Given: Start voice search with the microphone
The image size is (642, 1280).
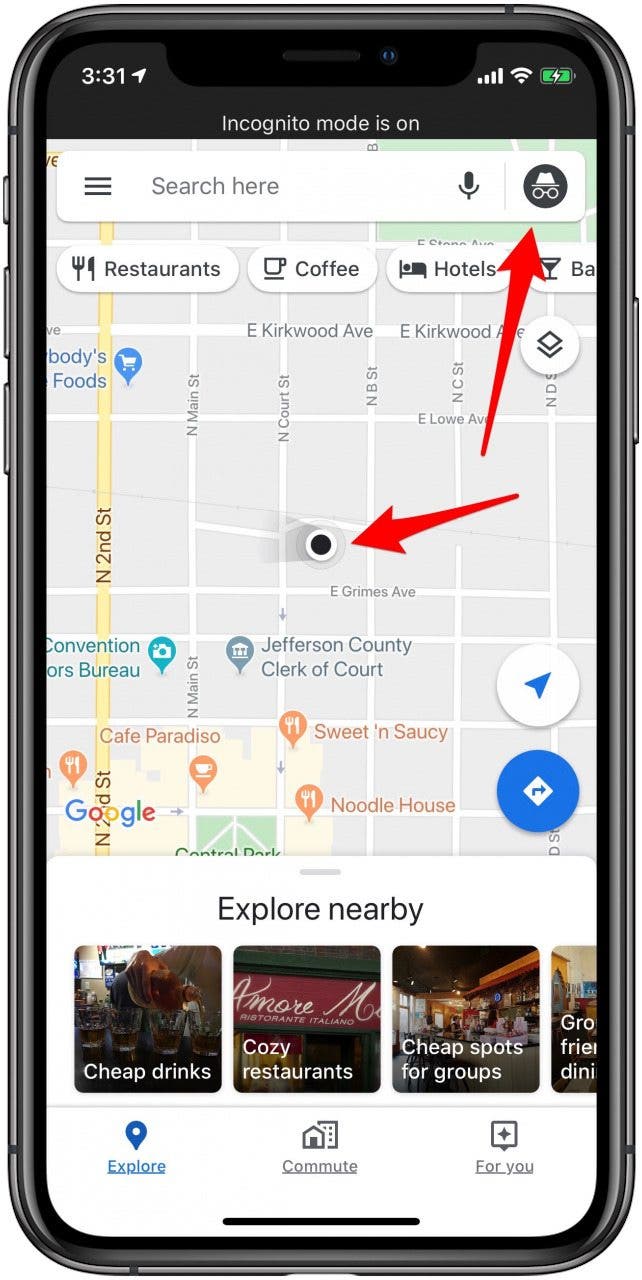Looking at the screenshot, I should point(468,186).
